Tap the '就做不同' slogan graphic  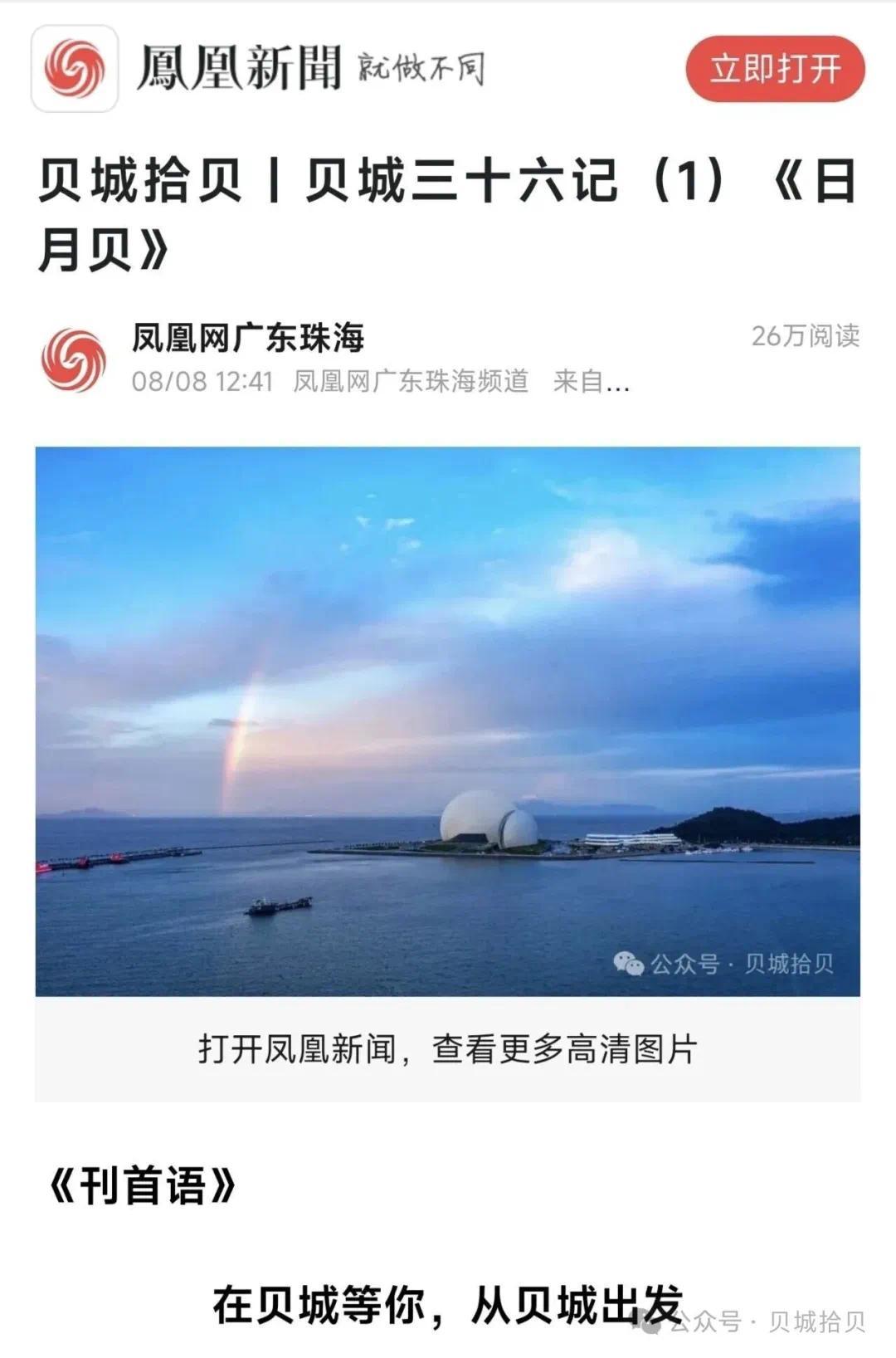tap(423, 66)
